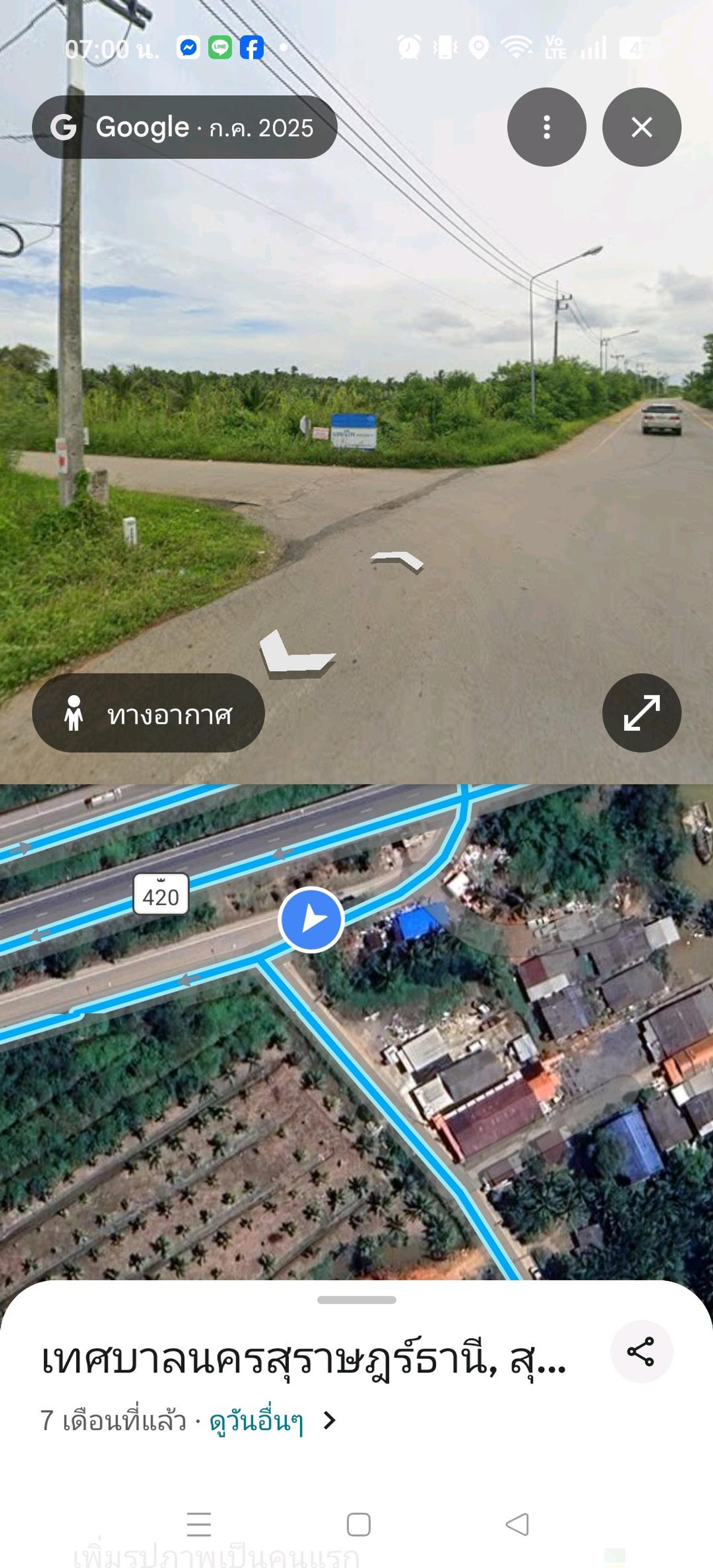Open the three-dot overflow menu
Viewport: 713px width, 1568px height.
coord(546,127)
